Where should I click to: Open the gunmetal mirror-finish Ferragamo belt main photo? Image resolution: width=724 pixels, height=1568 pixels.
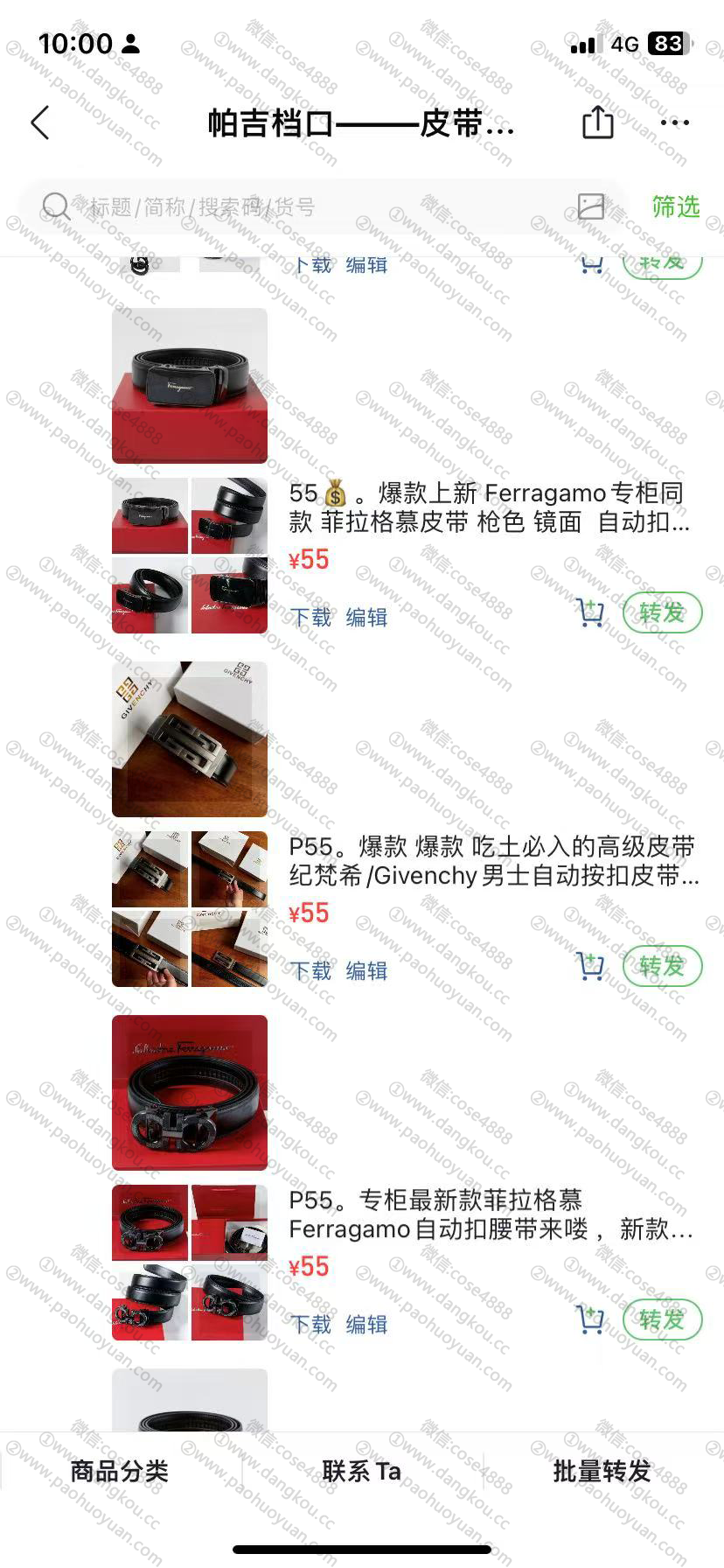click(x=190, y=386)
